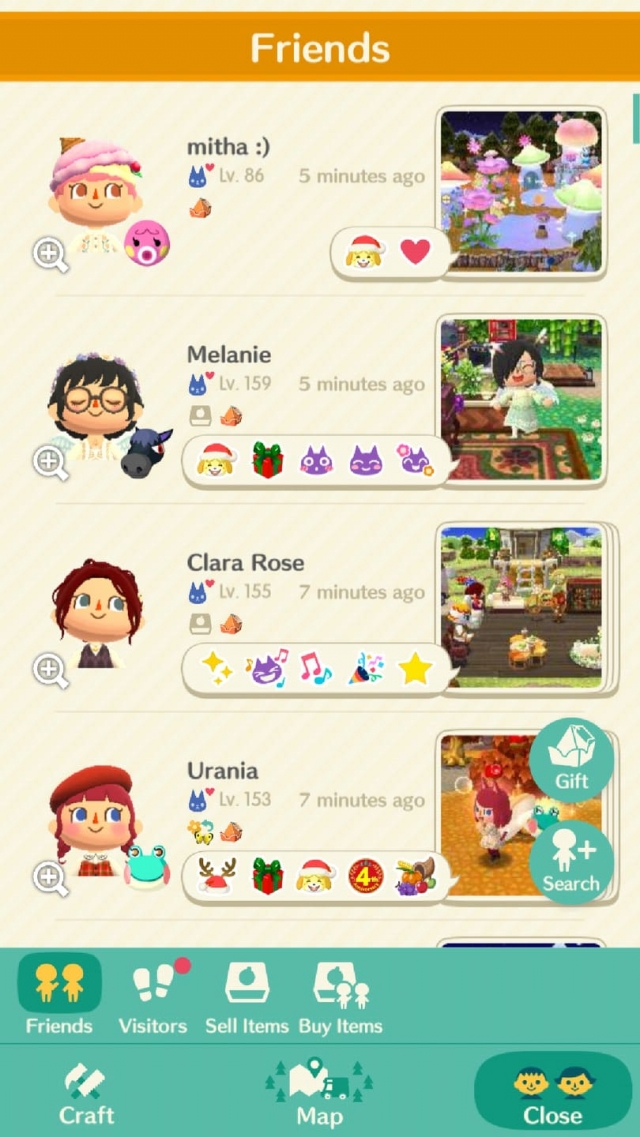Switch to the Visitors tab

click(x=152, y=996)
